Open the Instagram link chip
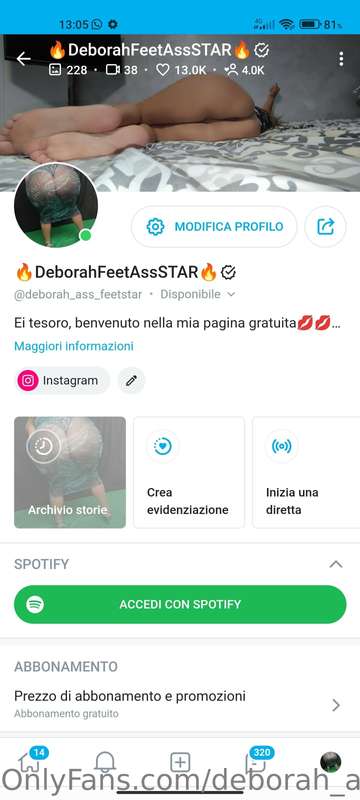This screenshot has width=360, height=800. [x=63, y=381]
